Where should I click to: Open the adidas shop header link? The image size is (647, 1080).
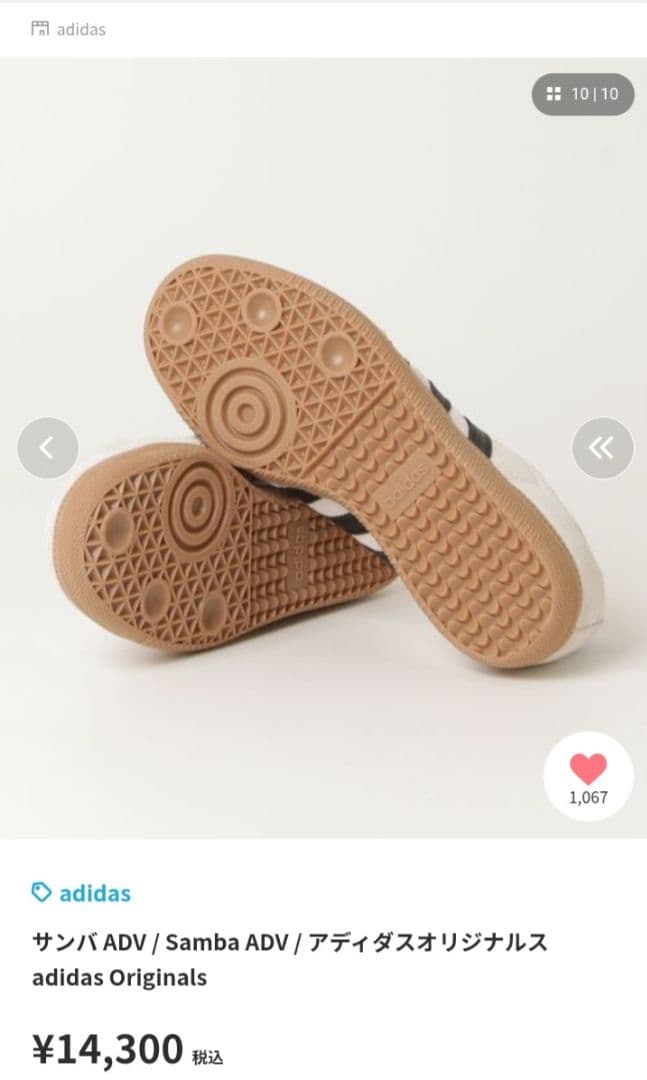coord(68,29)
